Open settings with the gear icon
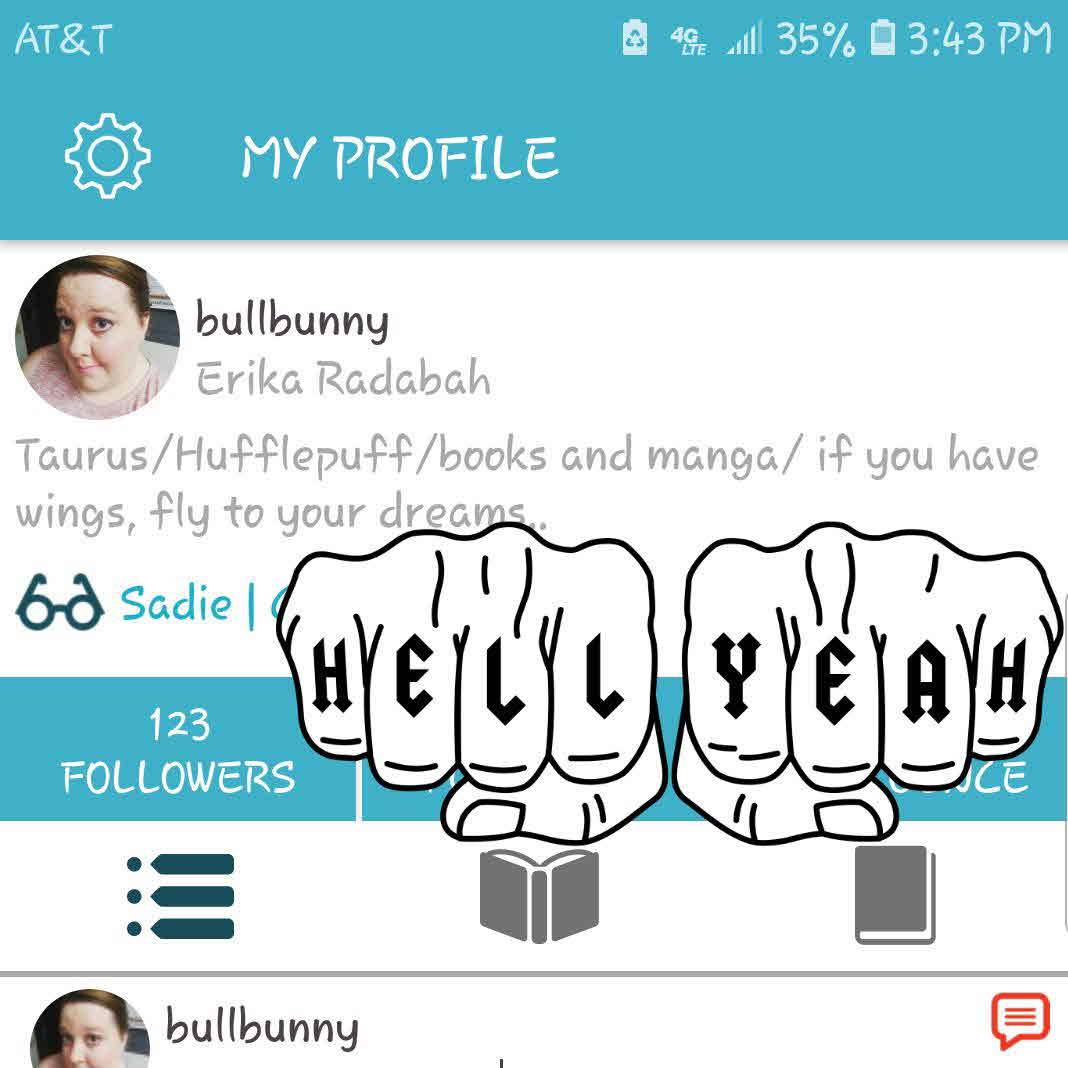Viewport: 1068px width, 1068px height. click(x=107, y=157)
